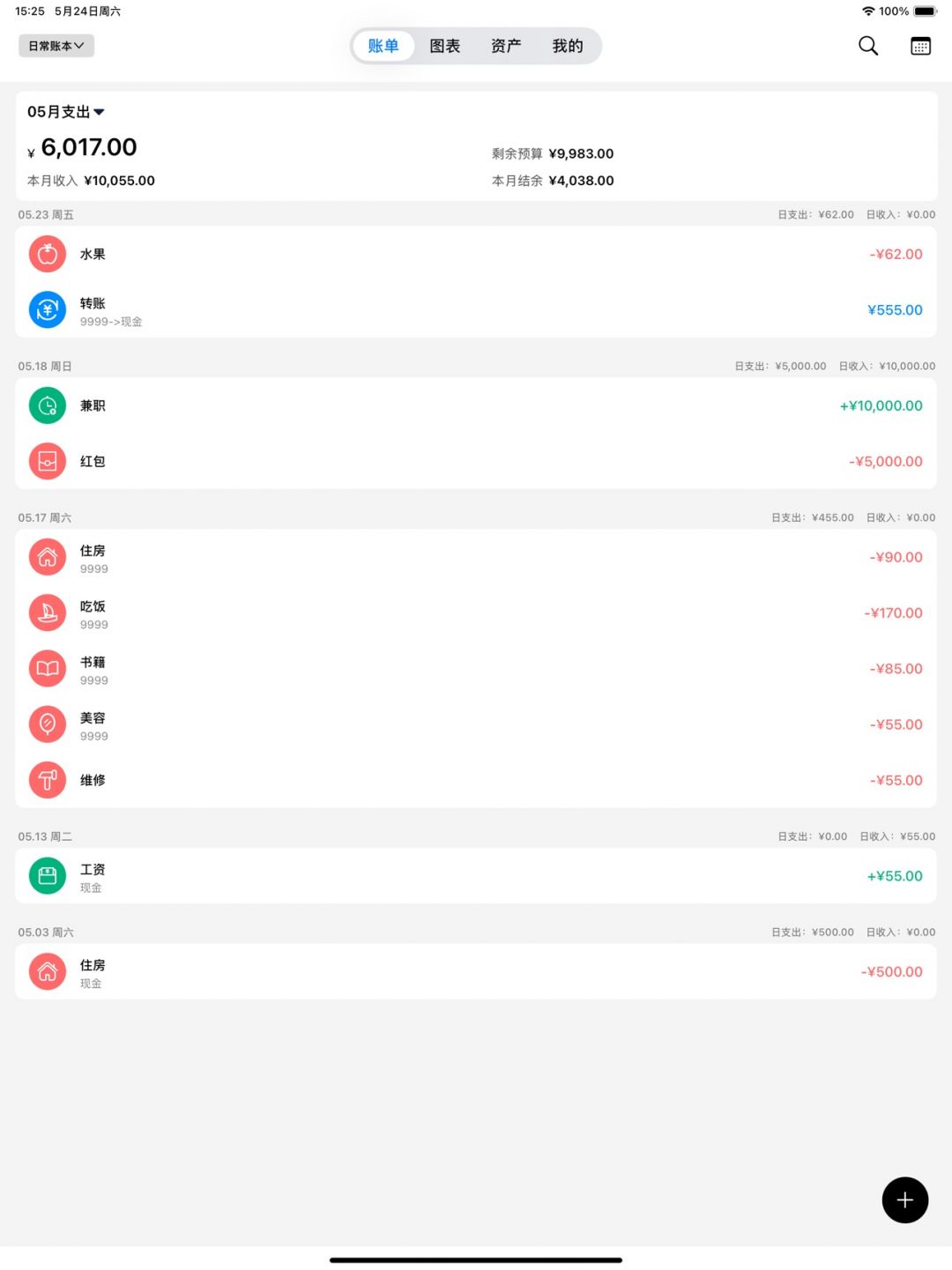Open the 书籍 expense entry
The height and width of the screenshot is (1270, 952).
click(x=476, y=669)
